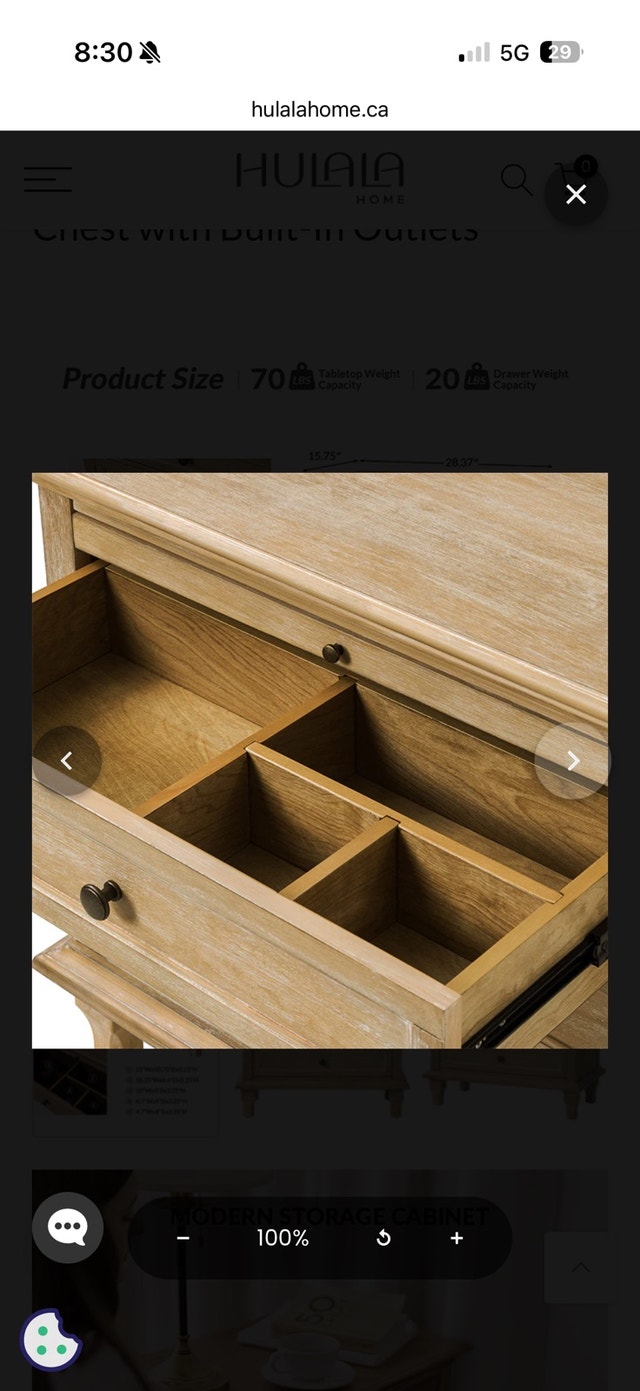This screenshot has height=1391, width=640.
Task: Tap the hulalahome.ca address bar
Action: tap(320, 110)
